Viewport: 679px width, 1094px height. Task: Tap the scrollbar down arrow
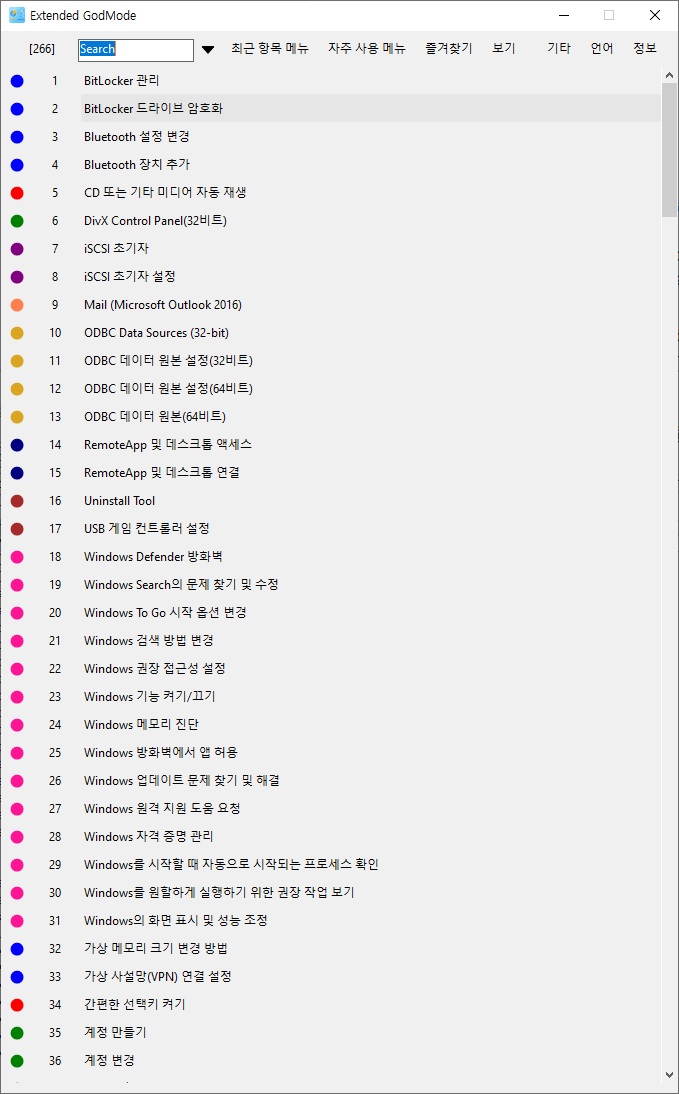[x=669, y=1074]
